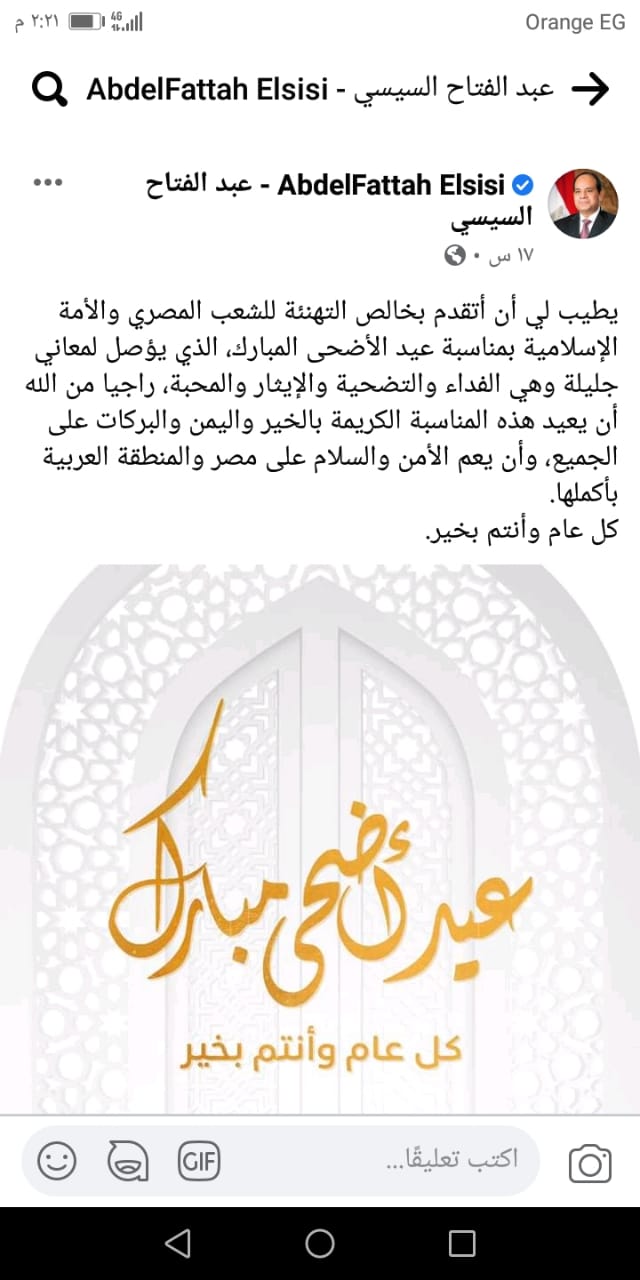
Task: Tap the system home button
Action: click(320, 1243)
